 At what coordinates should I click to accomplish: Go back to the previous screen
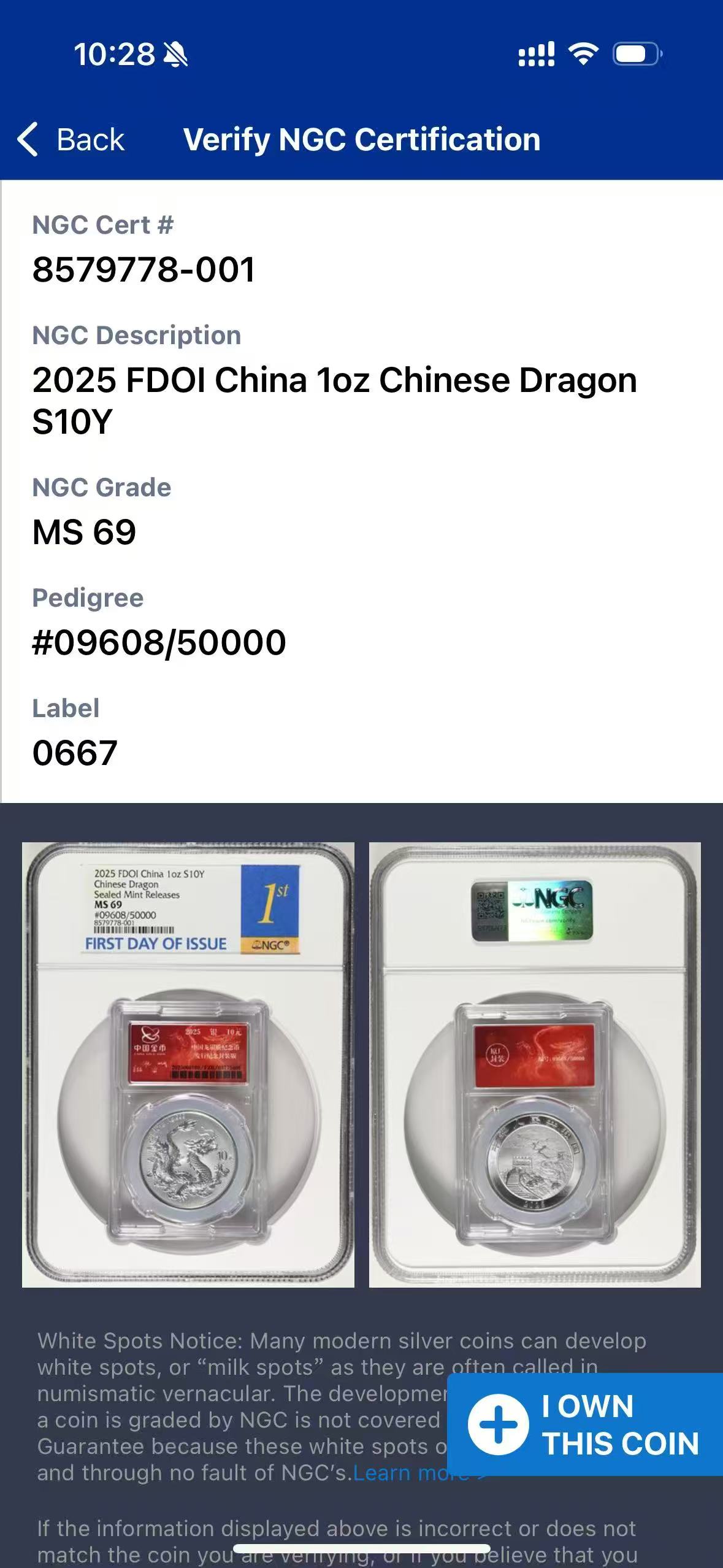point(71,139)
